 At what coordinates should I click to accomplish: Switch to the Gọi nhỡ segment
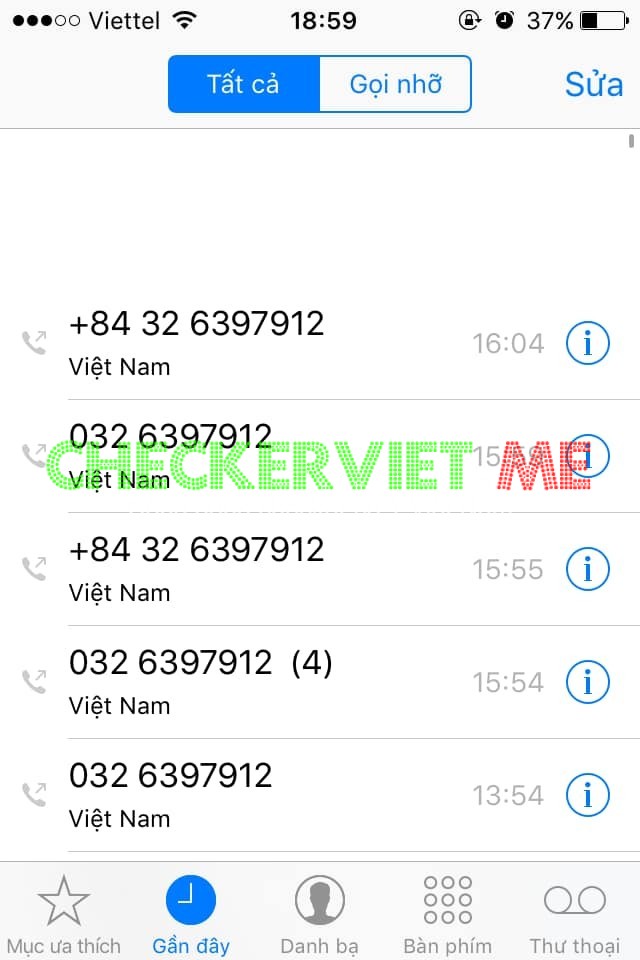[395, 84]
